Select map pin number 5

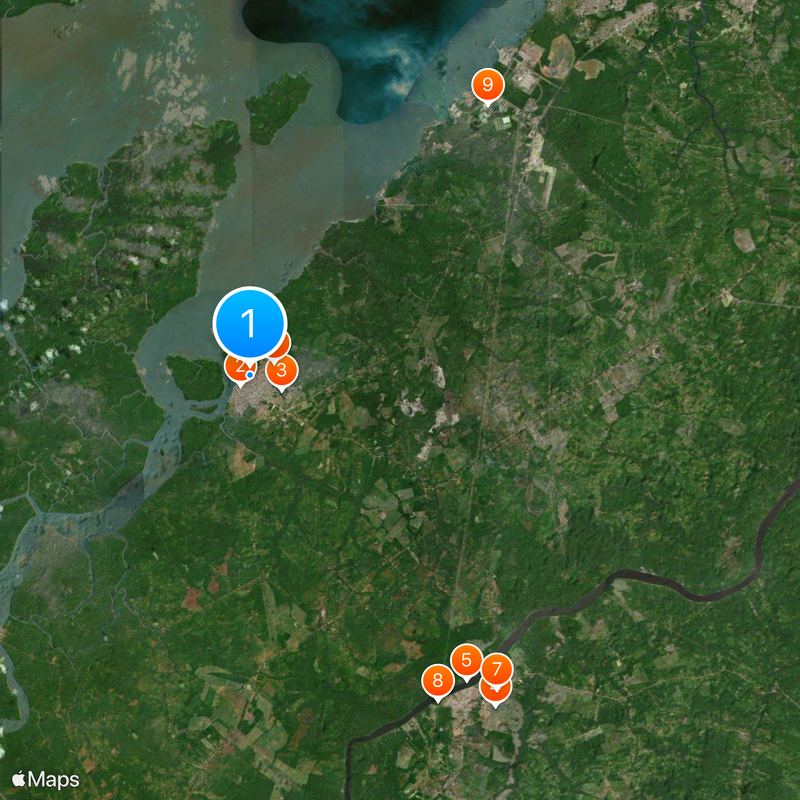466,661
